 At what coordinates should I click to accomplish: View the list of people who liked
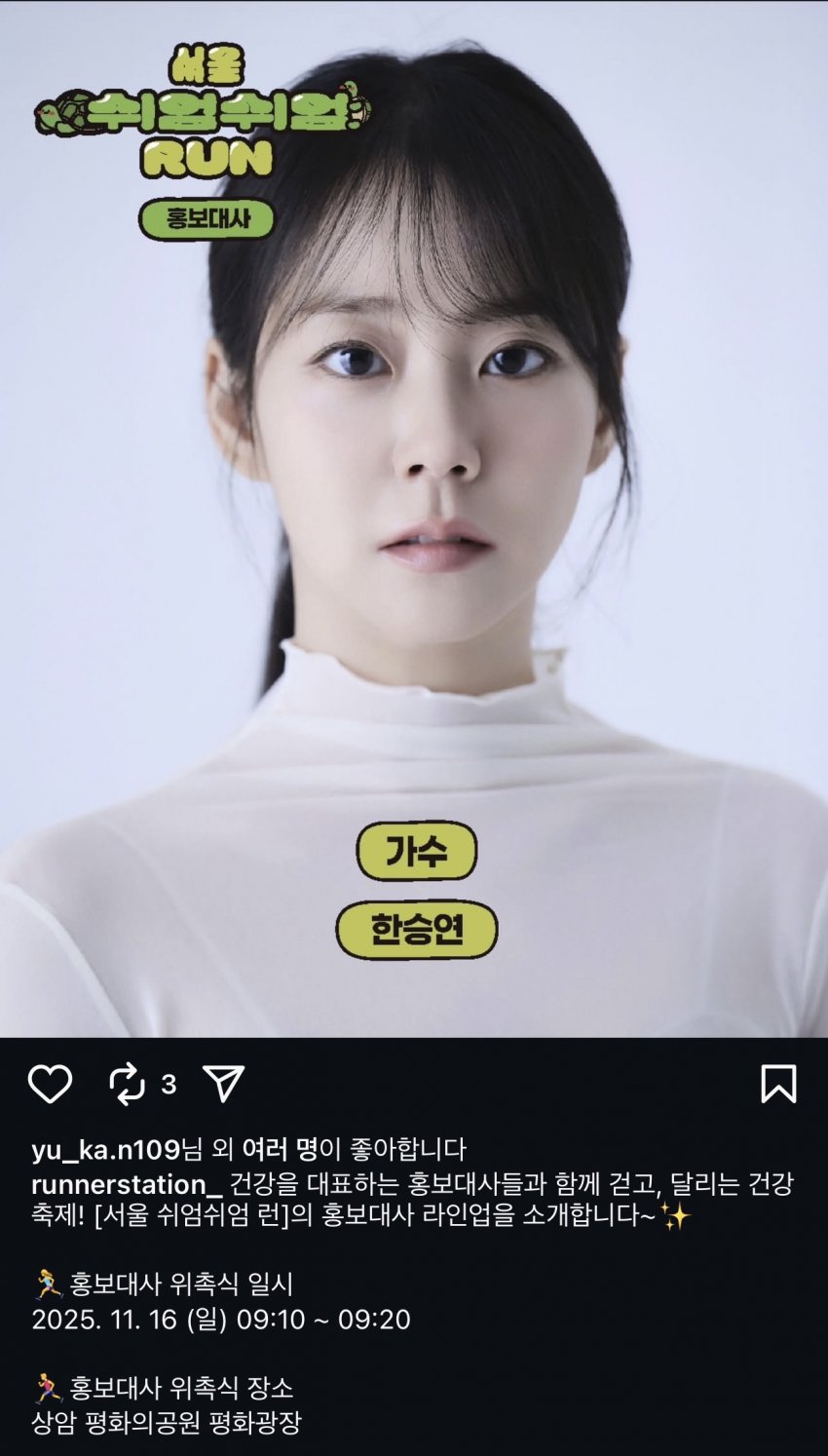pyautogui.click(x=280, y=1150)
